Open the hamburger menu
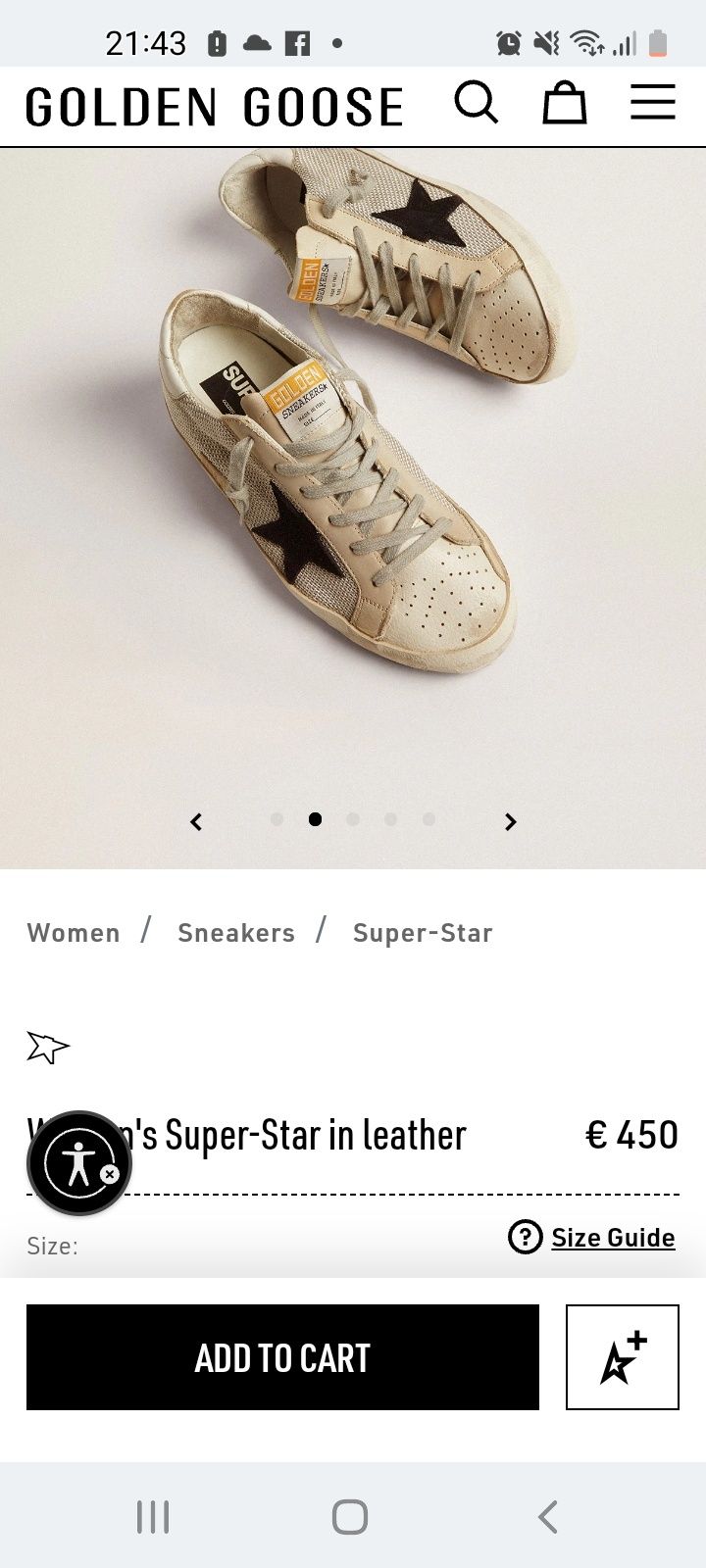 pos(653,103)
